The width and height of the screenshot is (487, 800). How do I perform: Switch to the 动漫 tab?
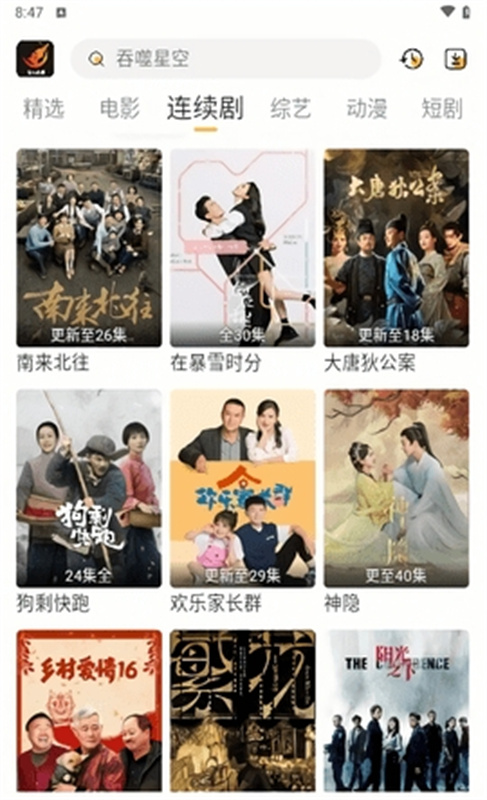click(367, 109)
